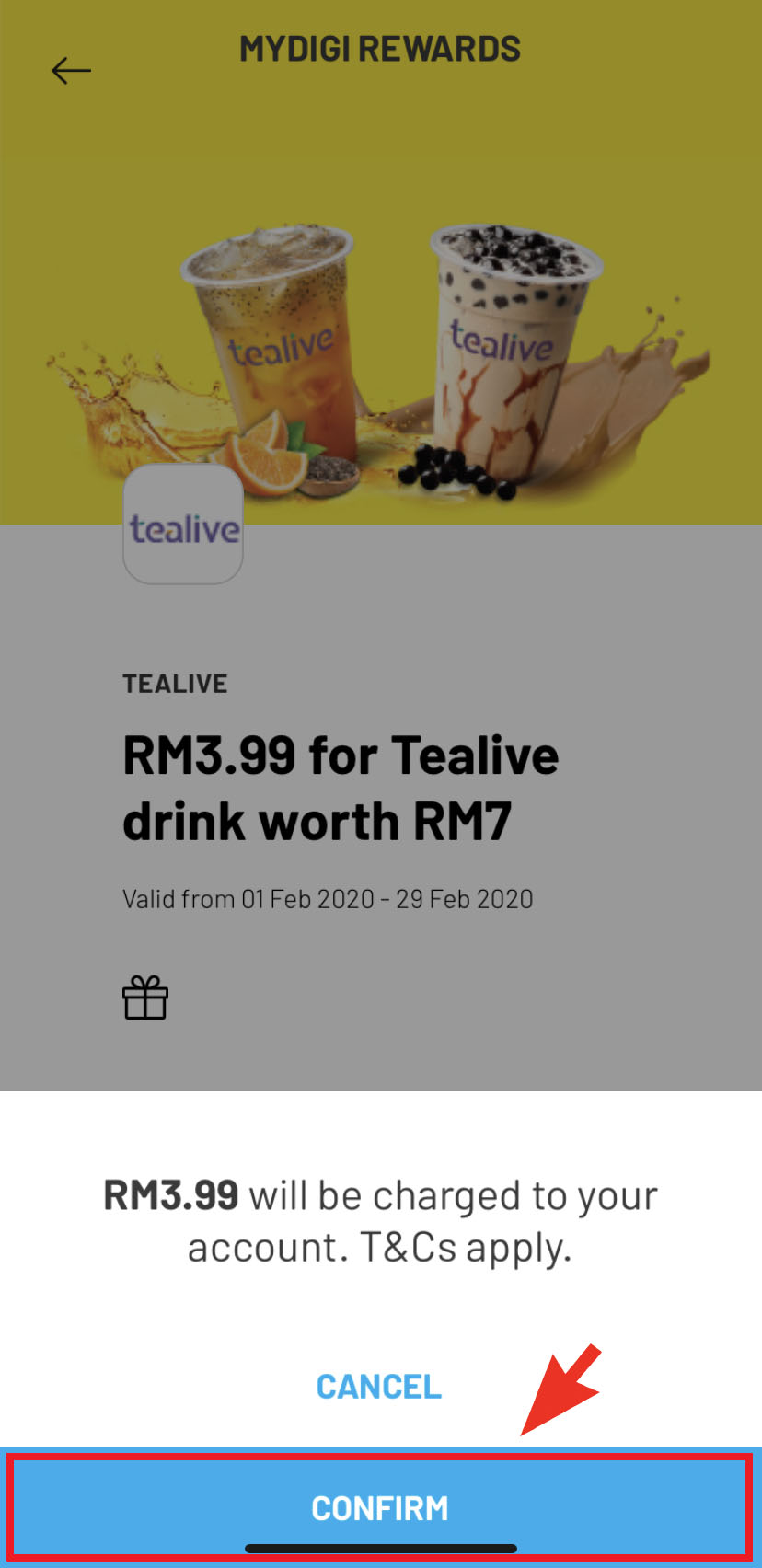Confirm the RM3.99 Tealive charge

380,1507
